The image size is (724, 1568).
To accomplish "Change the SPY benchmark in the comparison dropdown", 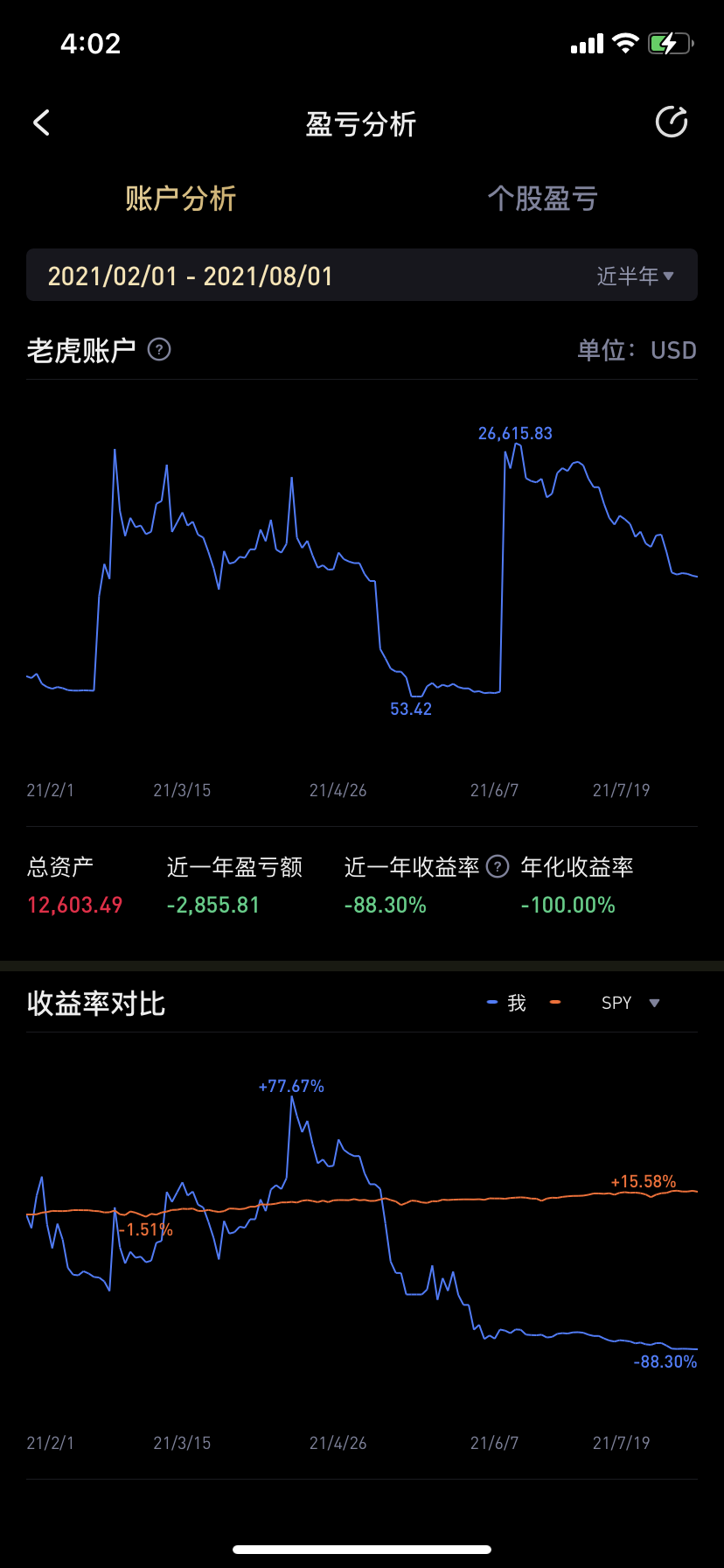I will (x=630, y=1003).
